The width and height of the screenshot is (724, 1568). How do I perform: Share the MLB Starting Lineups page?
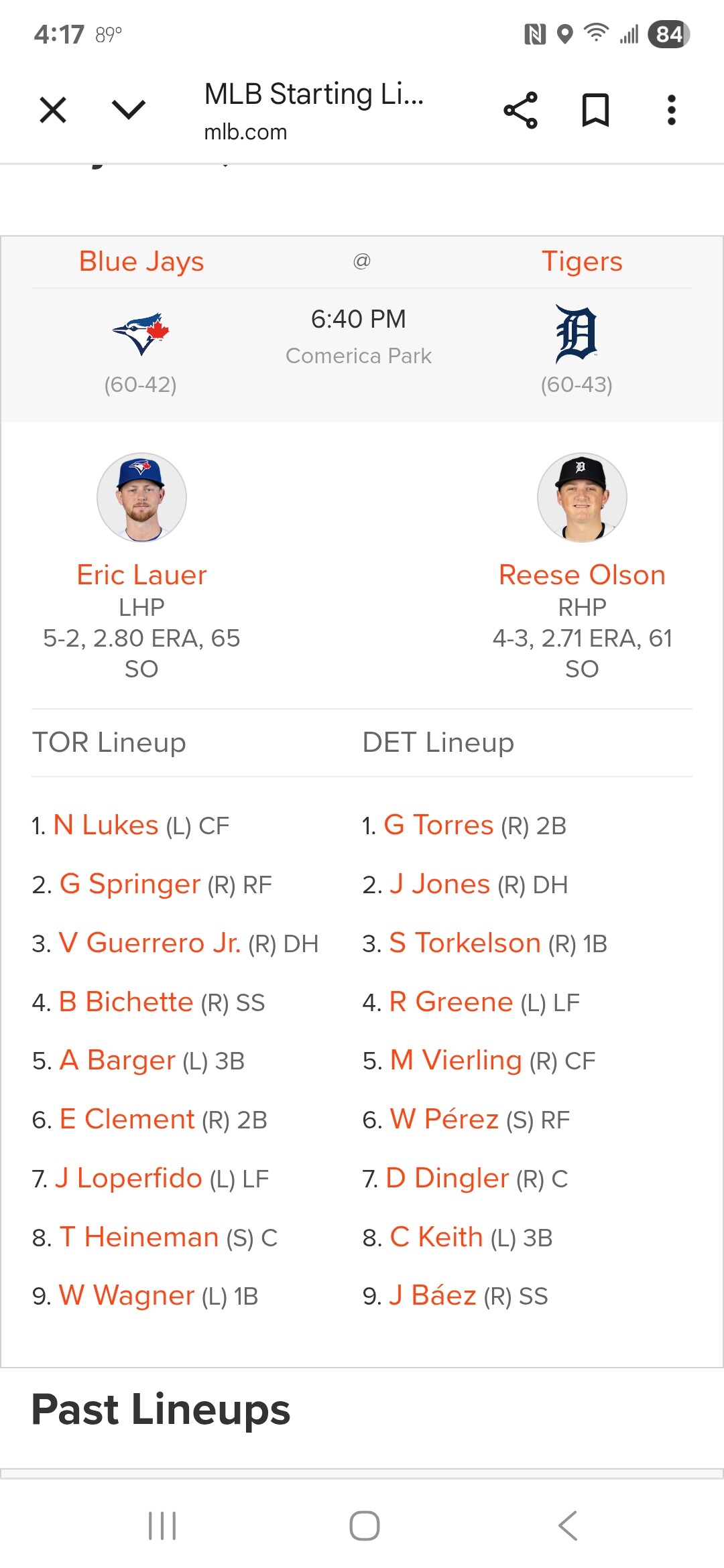tap(520, 110)
